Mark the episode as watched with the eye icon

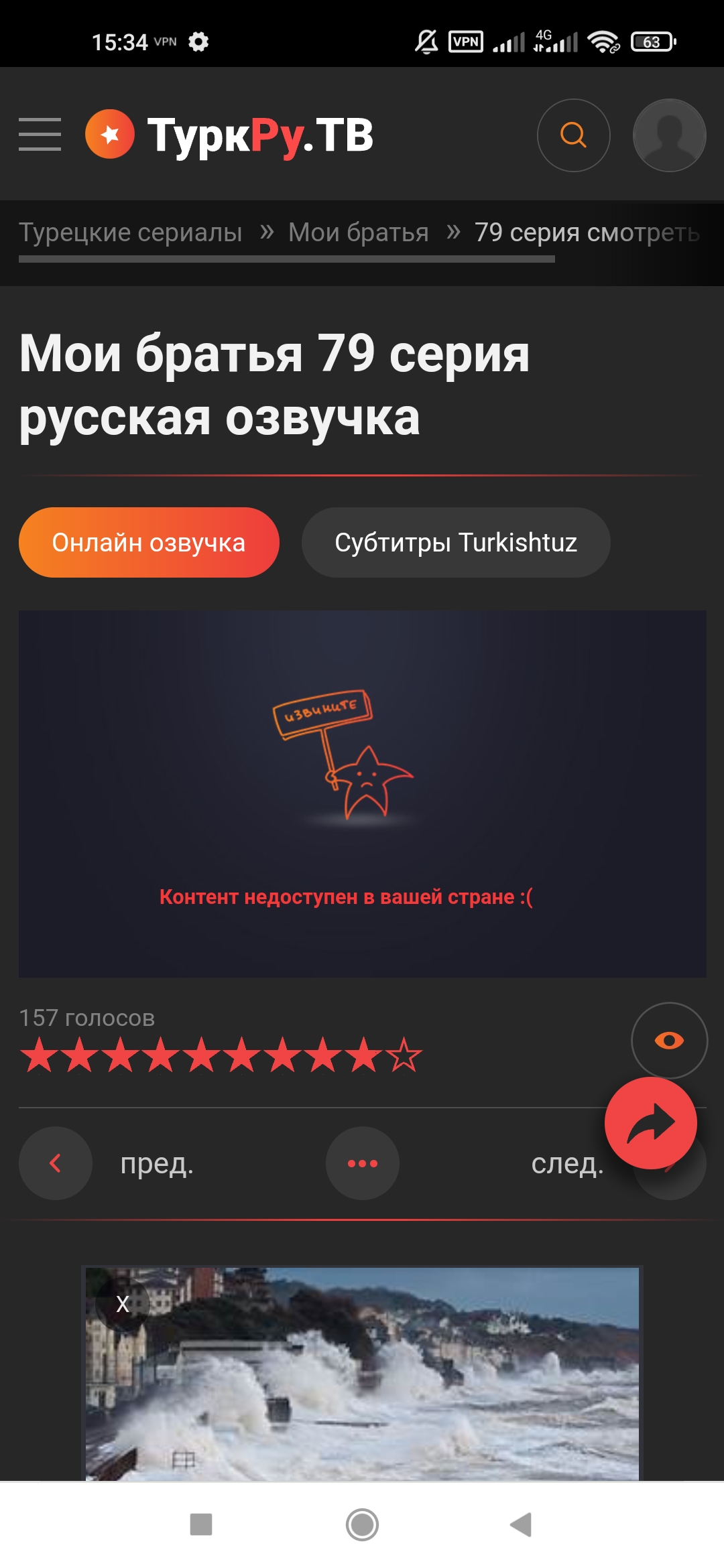(x=669, y=1040)
